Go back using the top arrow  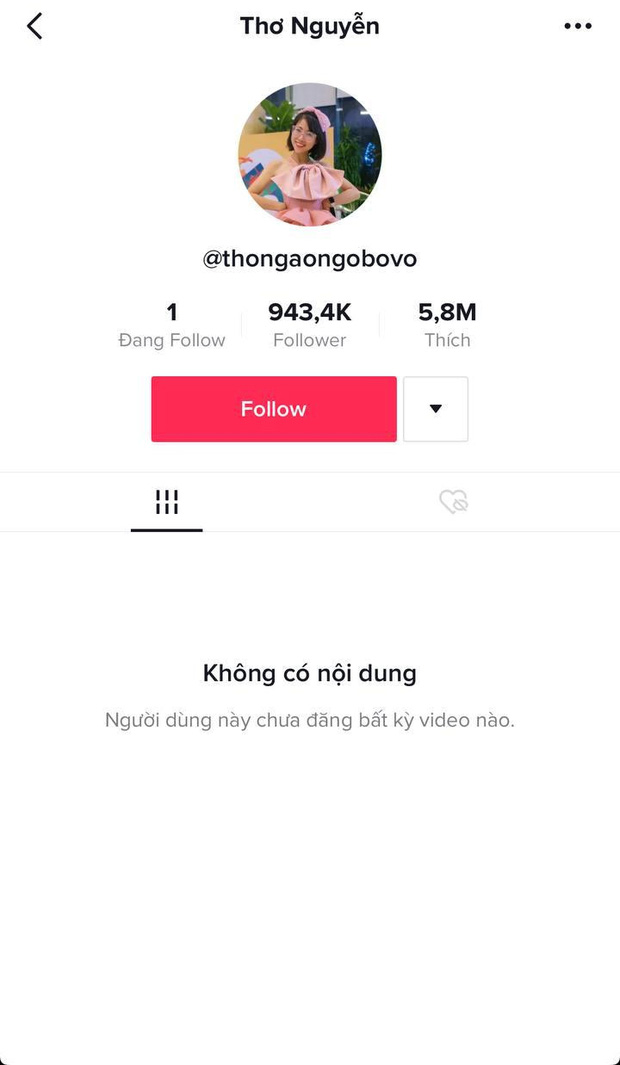coord(35,26)
